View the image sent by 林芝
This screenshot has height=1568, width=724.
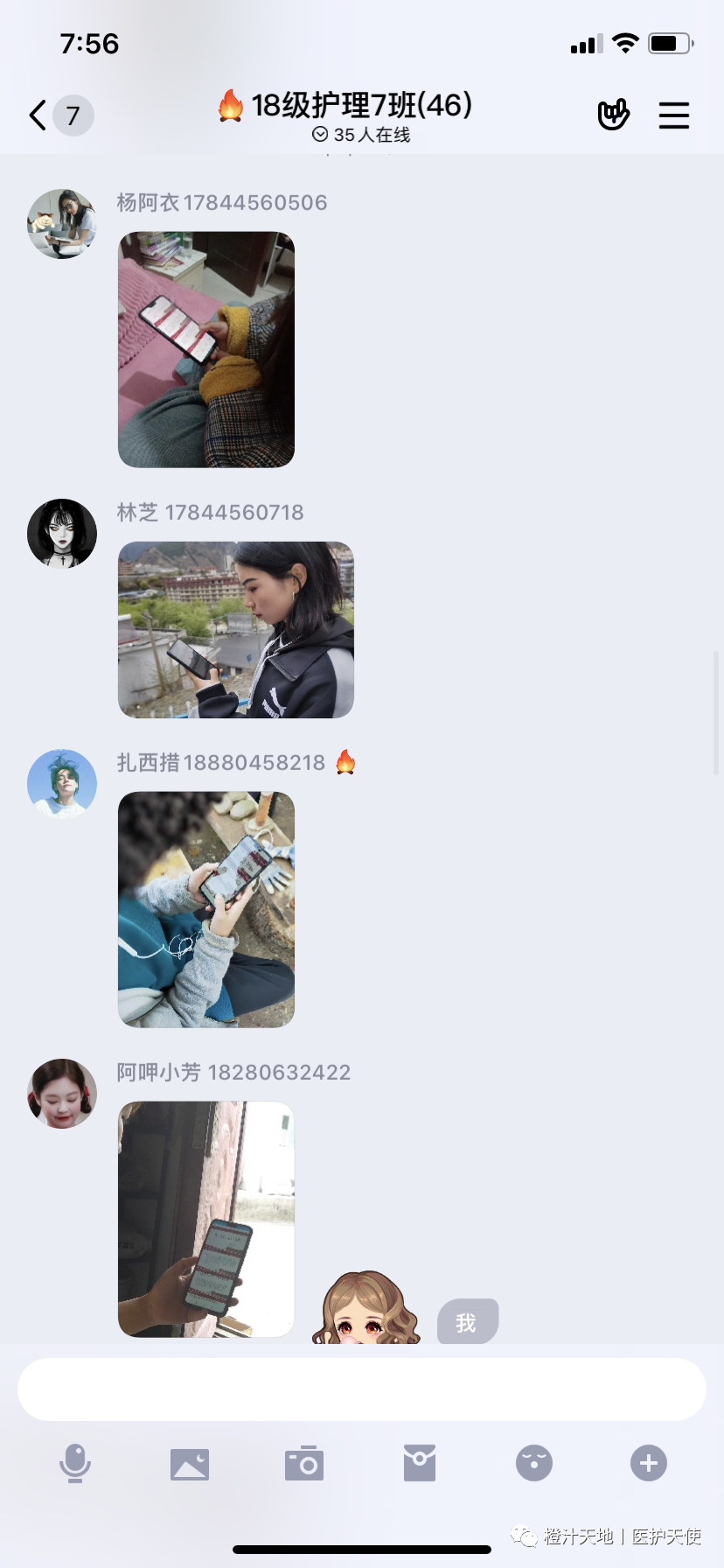(x=236, y=630)
